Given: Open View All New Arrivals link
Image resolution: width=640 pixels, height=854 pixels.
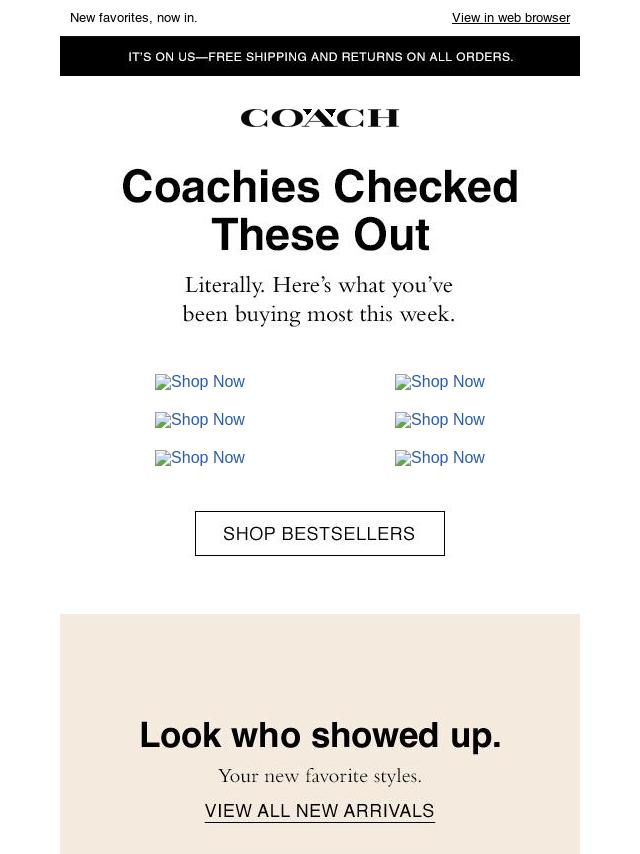Looking at the screenshot, I should pyautogui.click(x=319, y=811).
